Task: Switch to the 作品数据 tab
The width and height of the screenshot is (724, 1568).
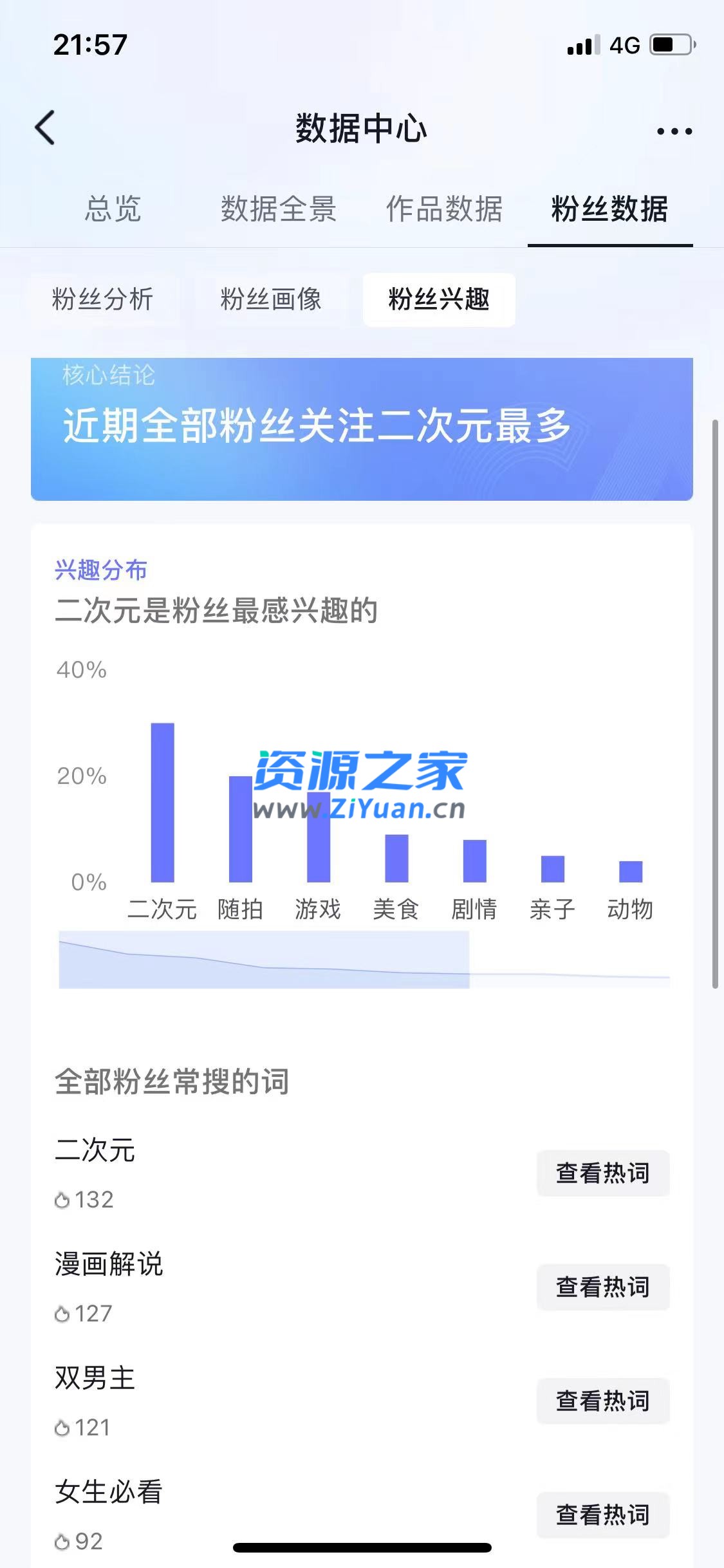Action: click(x=444, y=210)
